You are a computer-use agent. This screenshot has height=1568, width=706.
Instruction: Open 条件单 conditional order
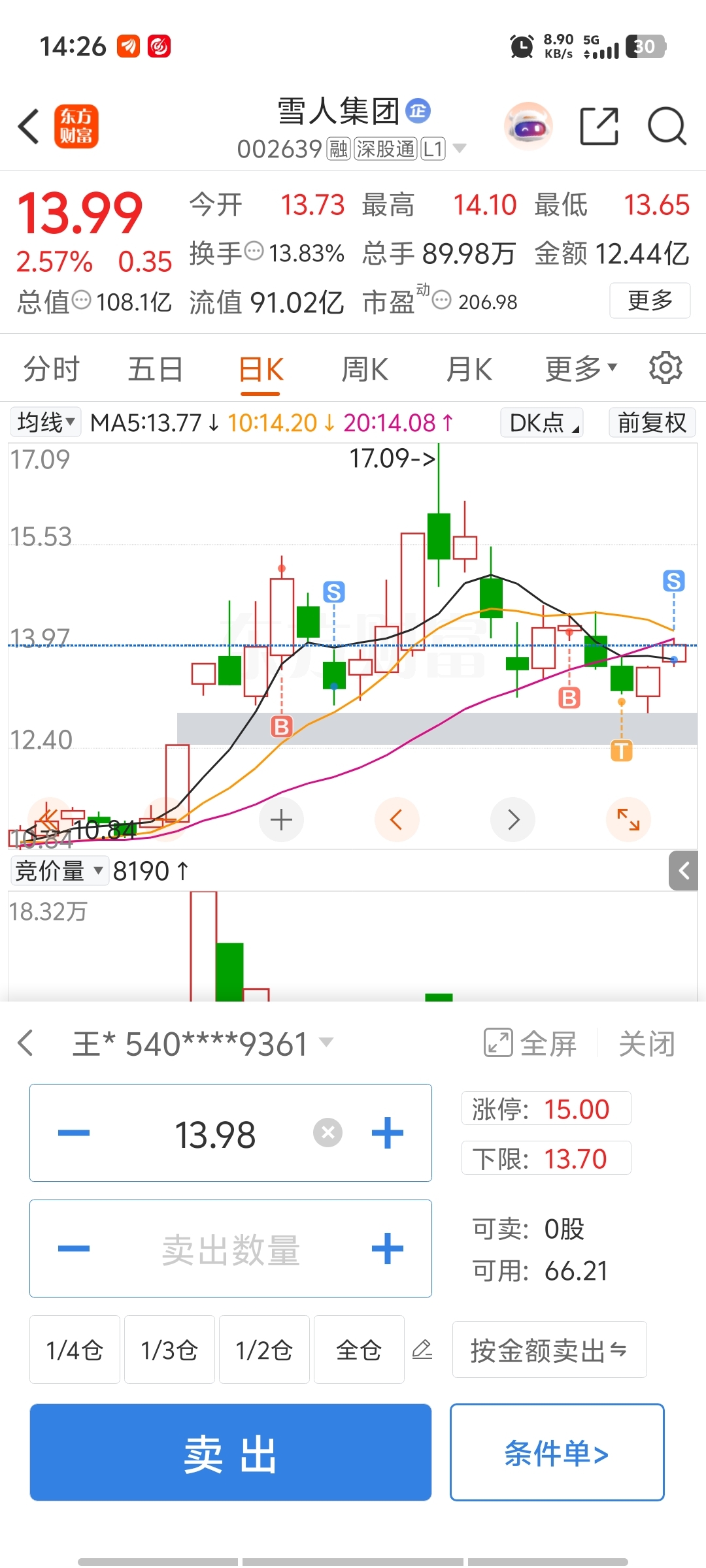click(557, 1452)
